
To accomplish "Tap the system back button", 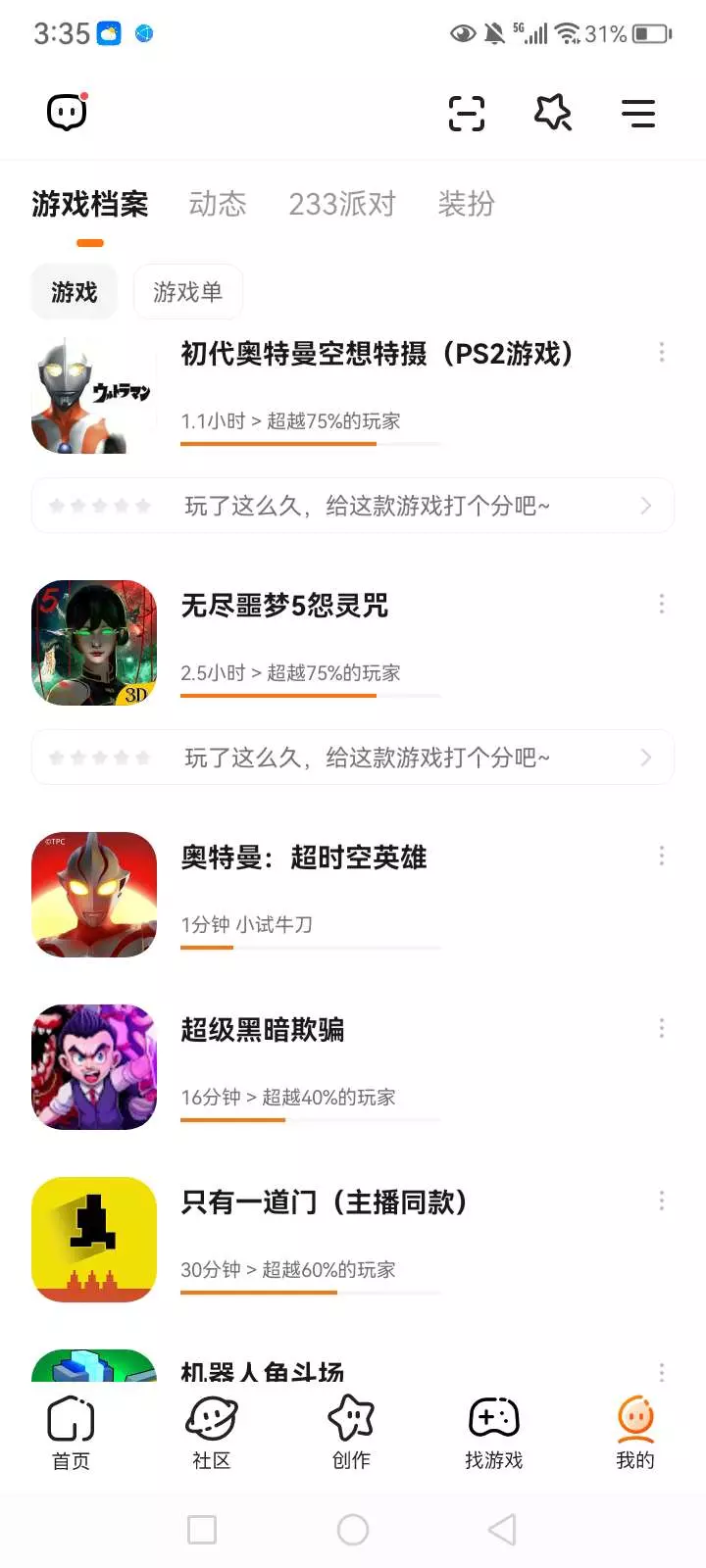I will pyautogui.click(x=502, y=1530).
